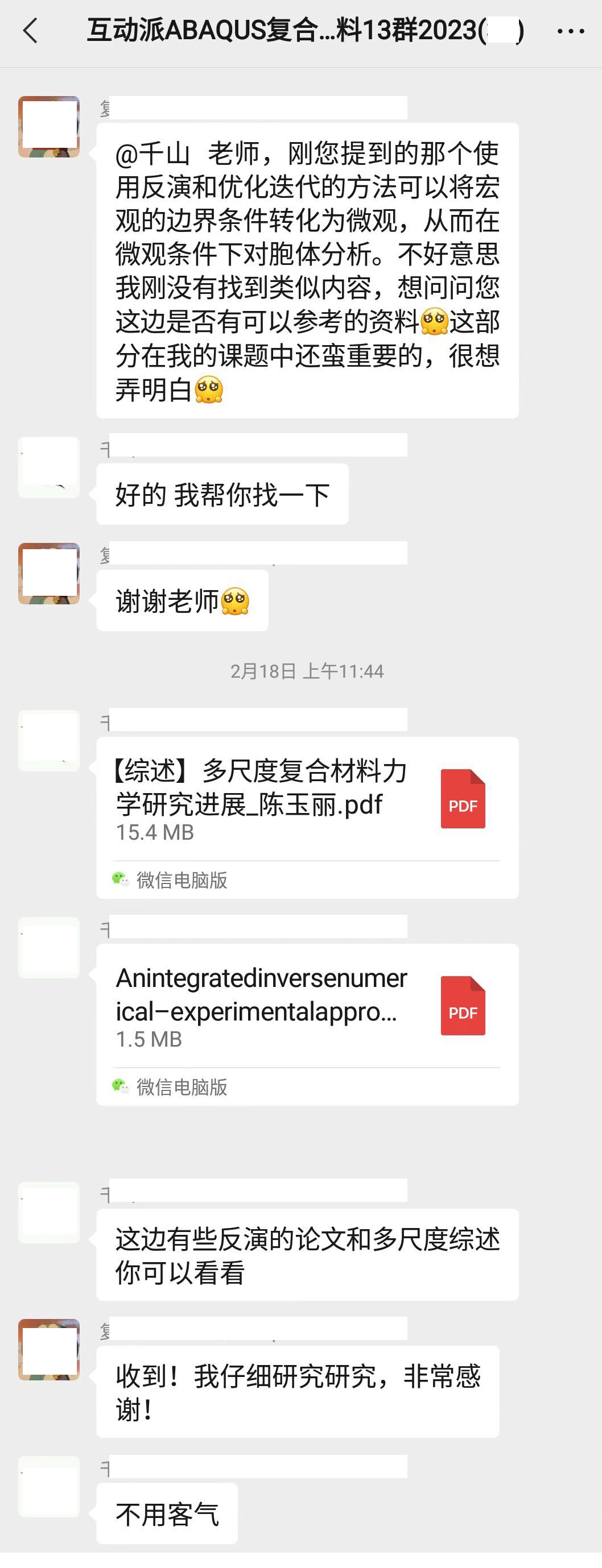Tap the avatar beside 好的 我帮你找一下
602x1568 pixels.
click(x=49, y=467)
